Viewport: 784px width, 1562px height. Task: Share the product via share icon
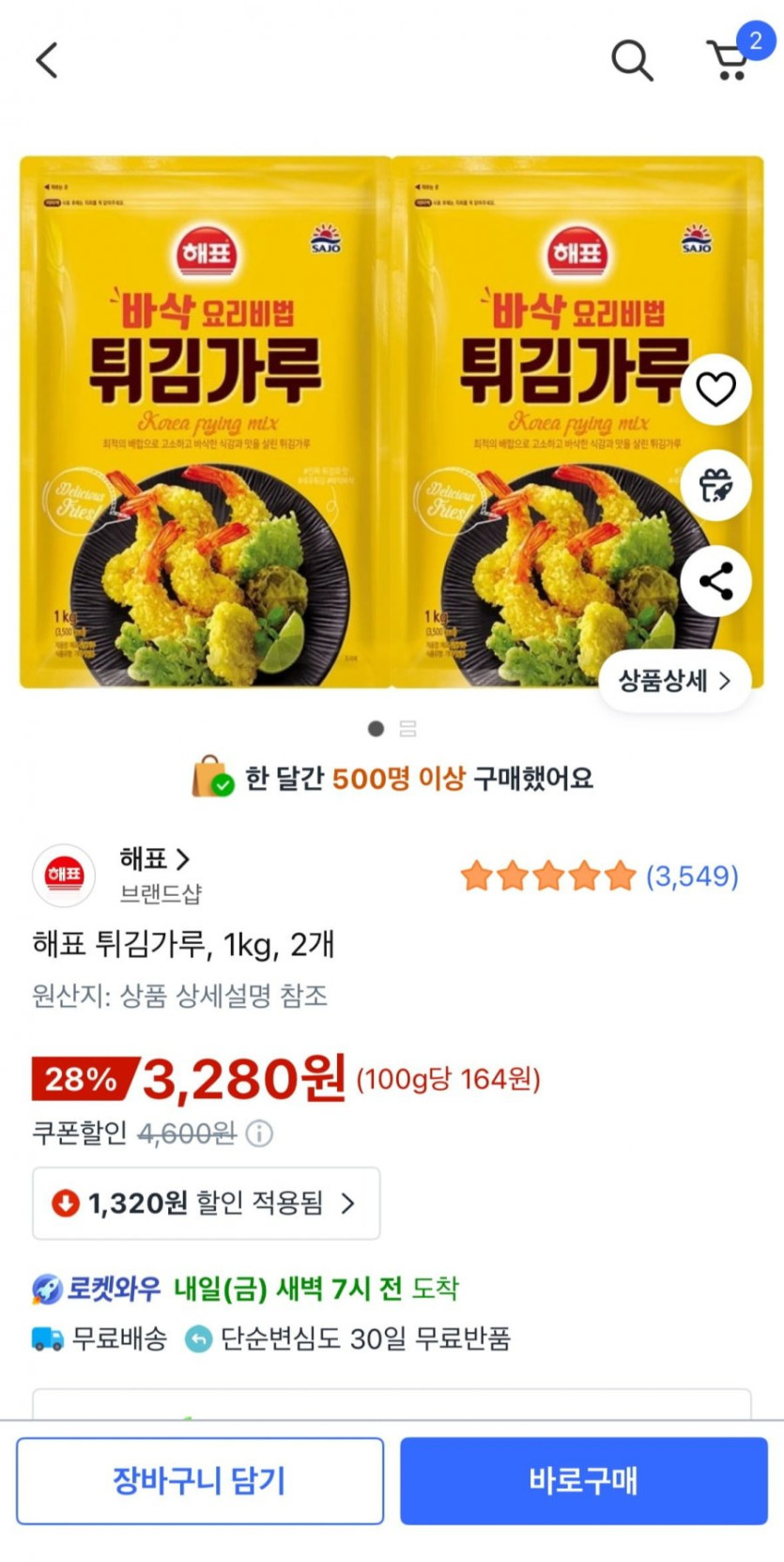715,581
